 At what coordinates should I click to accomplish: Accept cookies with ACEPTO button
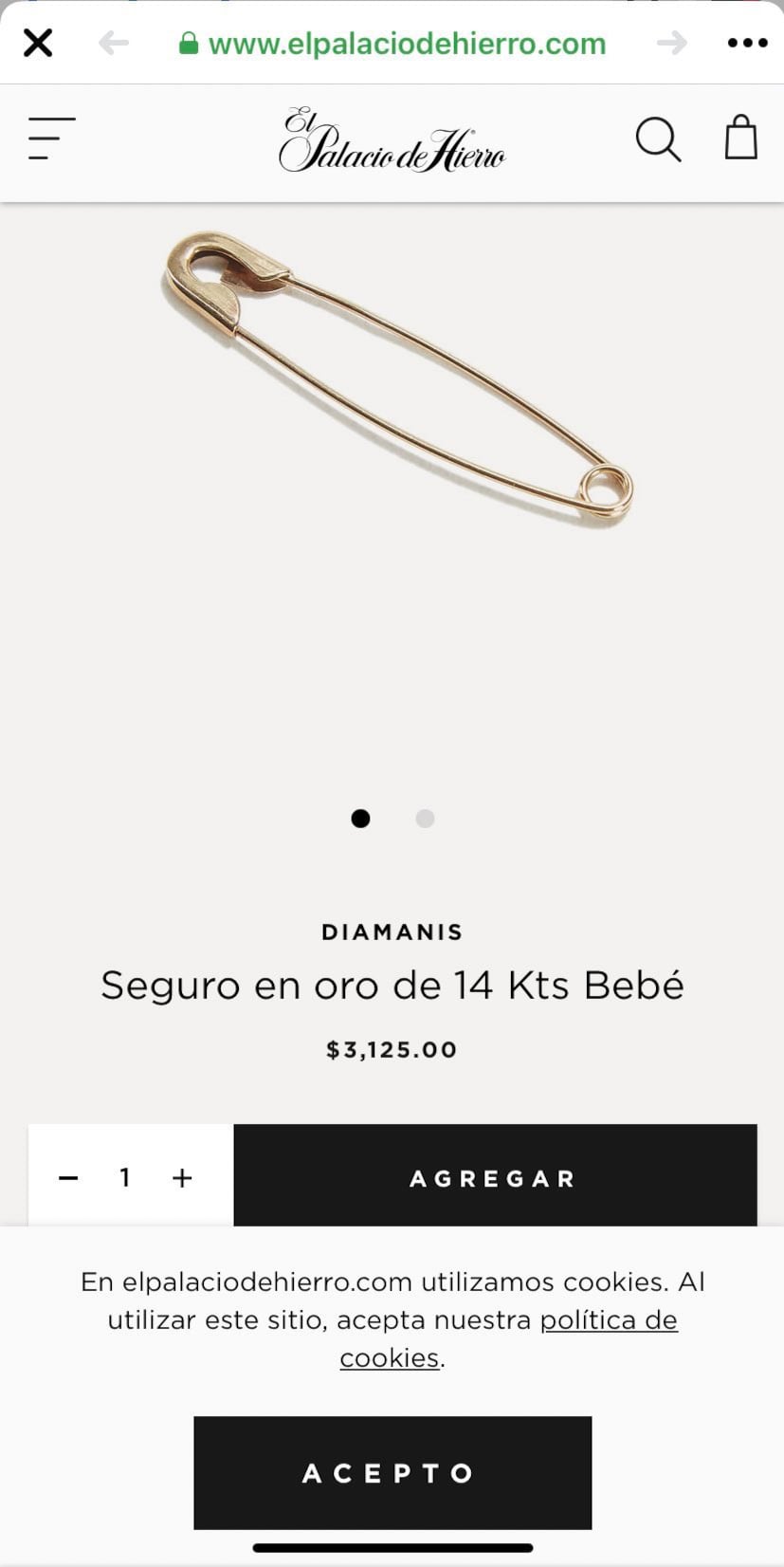392,1472
